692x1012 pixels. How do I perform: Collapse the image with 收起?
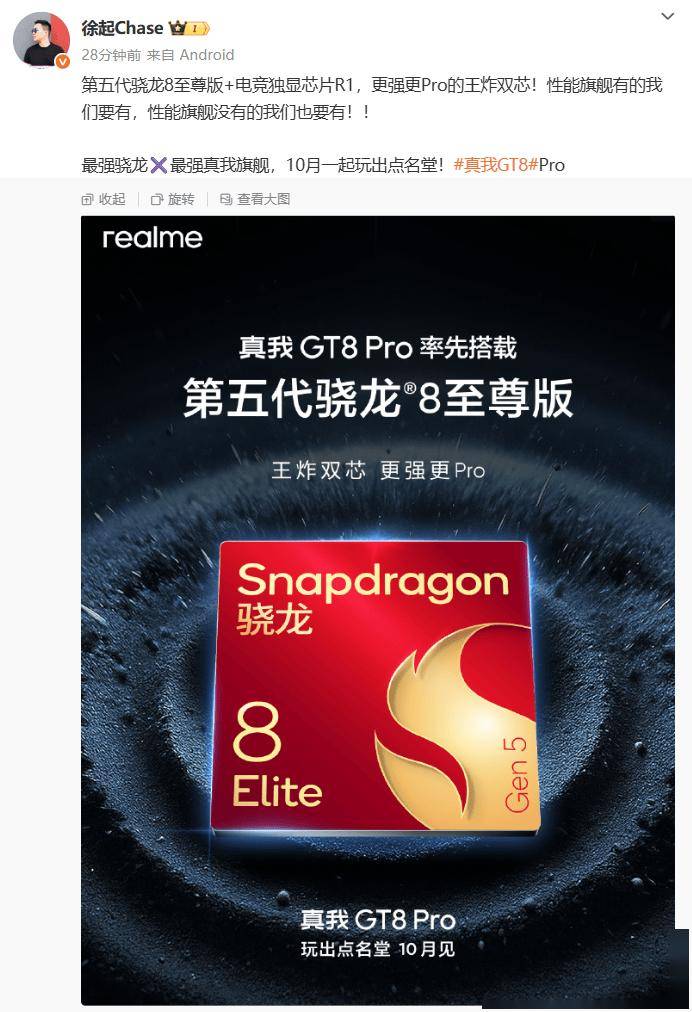click(x=103, y=199)
